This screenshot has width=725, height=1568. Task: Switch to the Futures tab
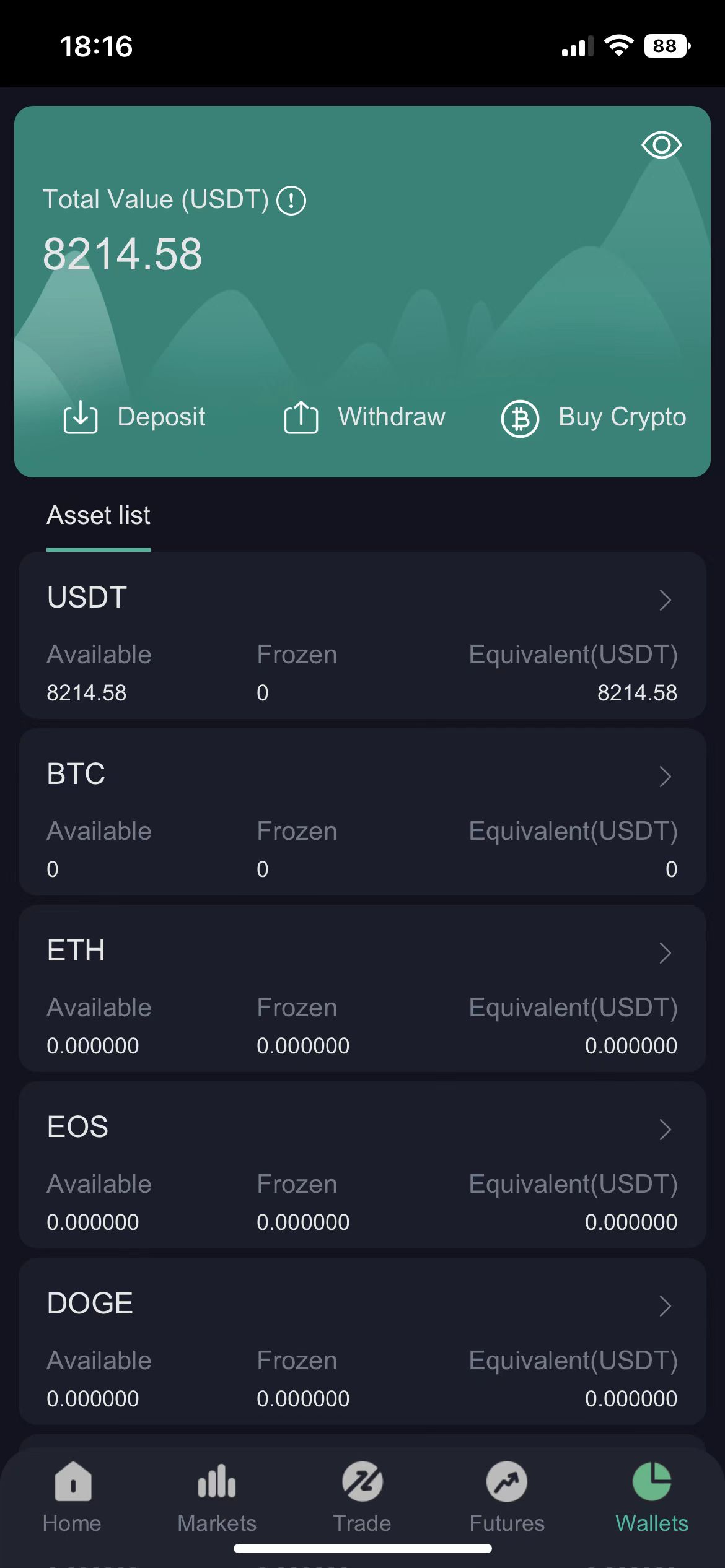point(507,1496)
